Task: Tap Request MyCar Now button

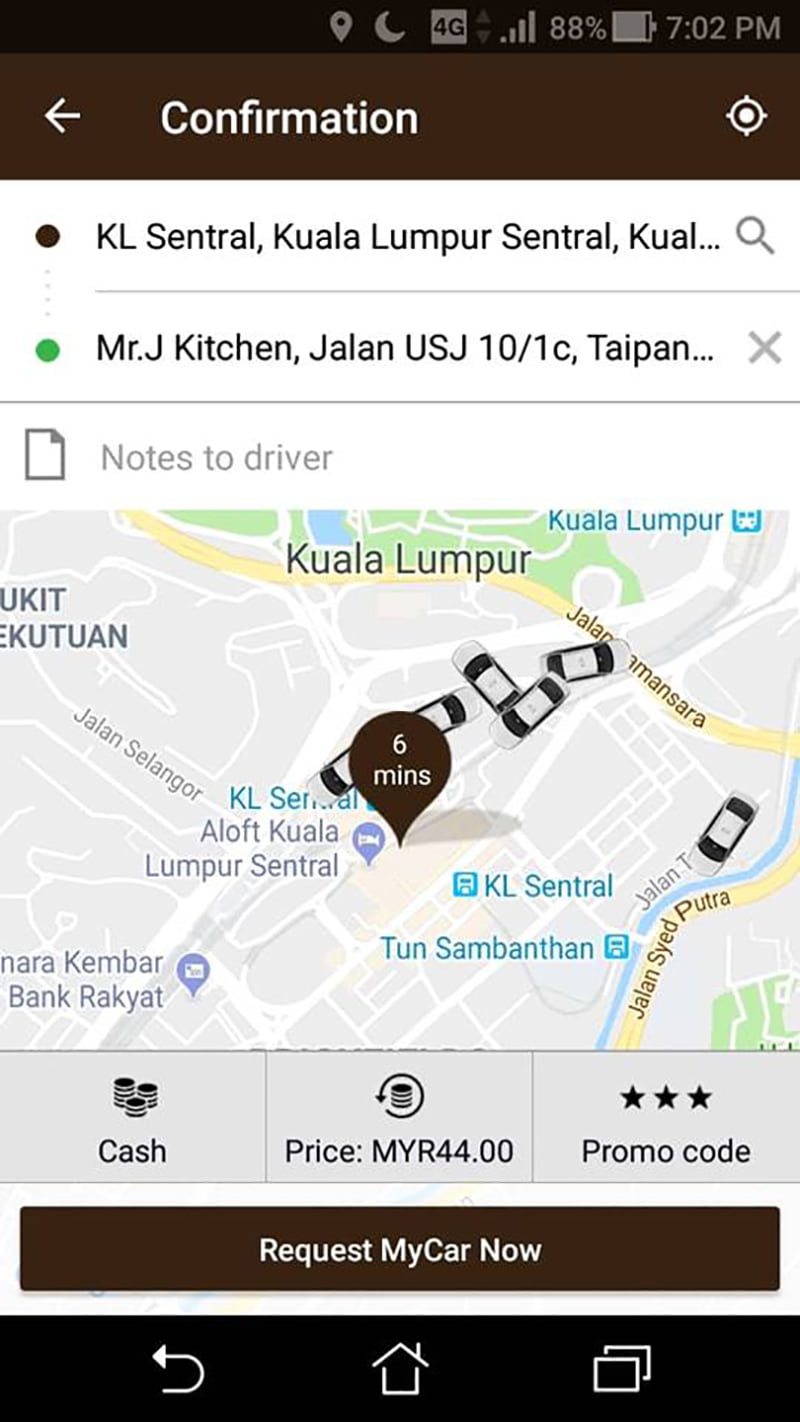Action: (x=399, y=1250)
